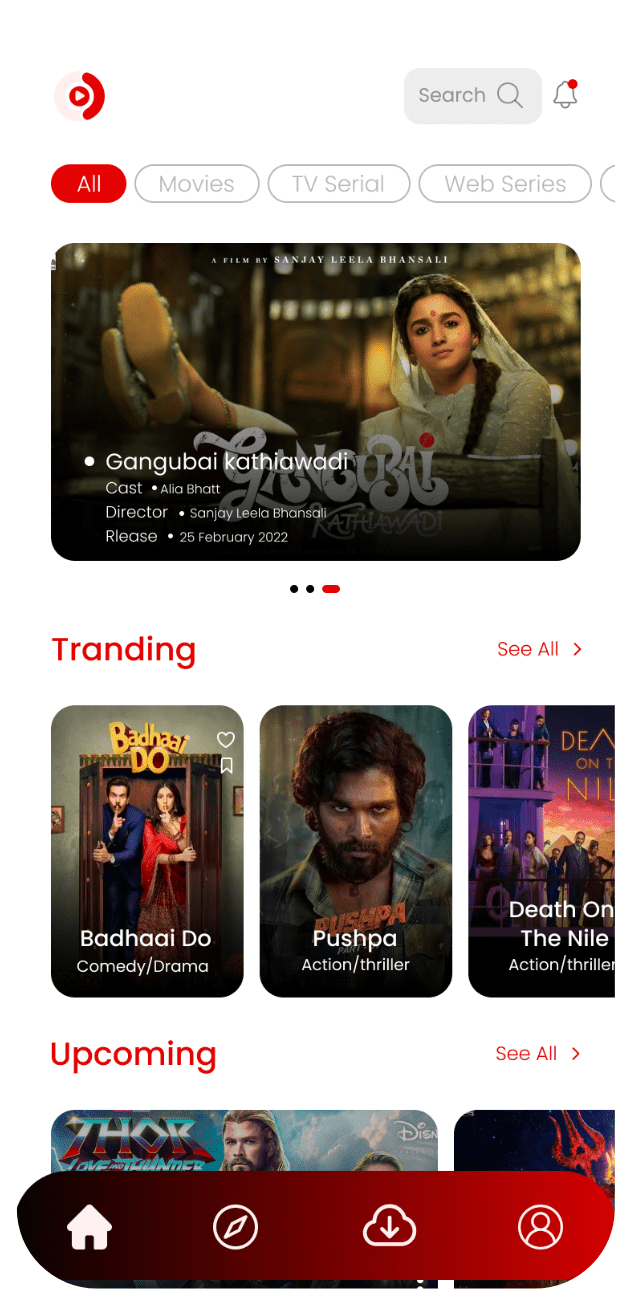Viewport: 631px width, 1300px height.
Task: Switch to the Movies category
Action: (196, 184)
